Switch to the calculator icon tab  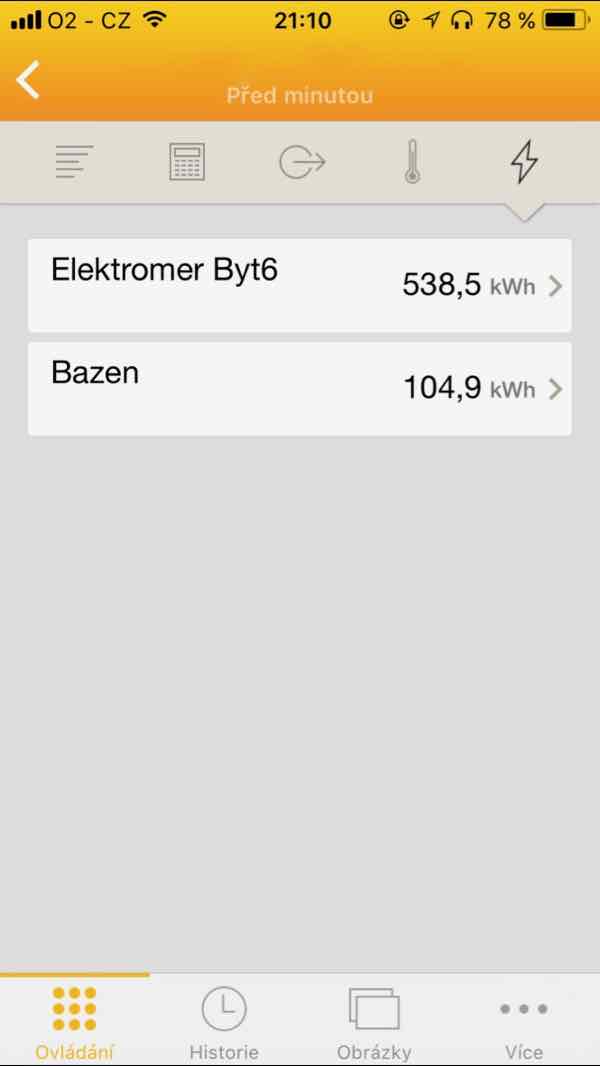tap(187, 162)
